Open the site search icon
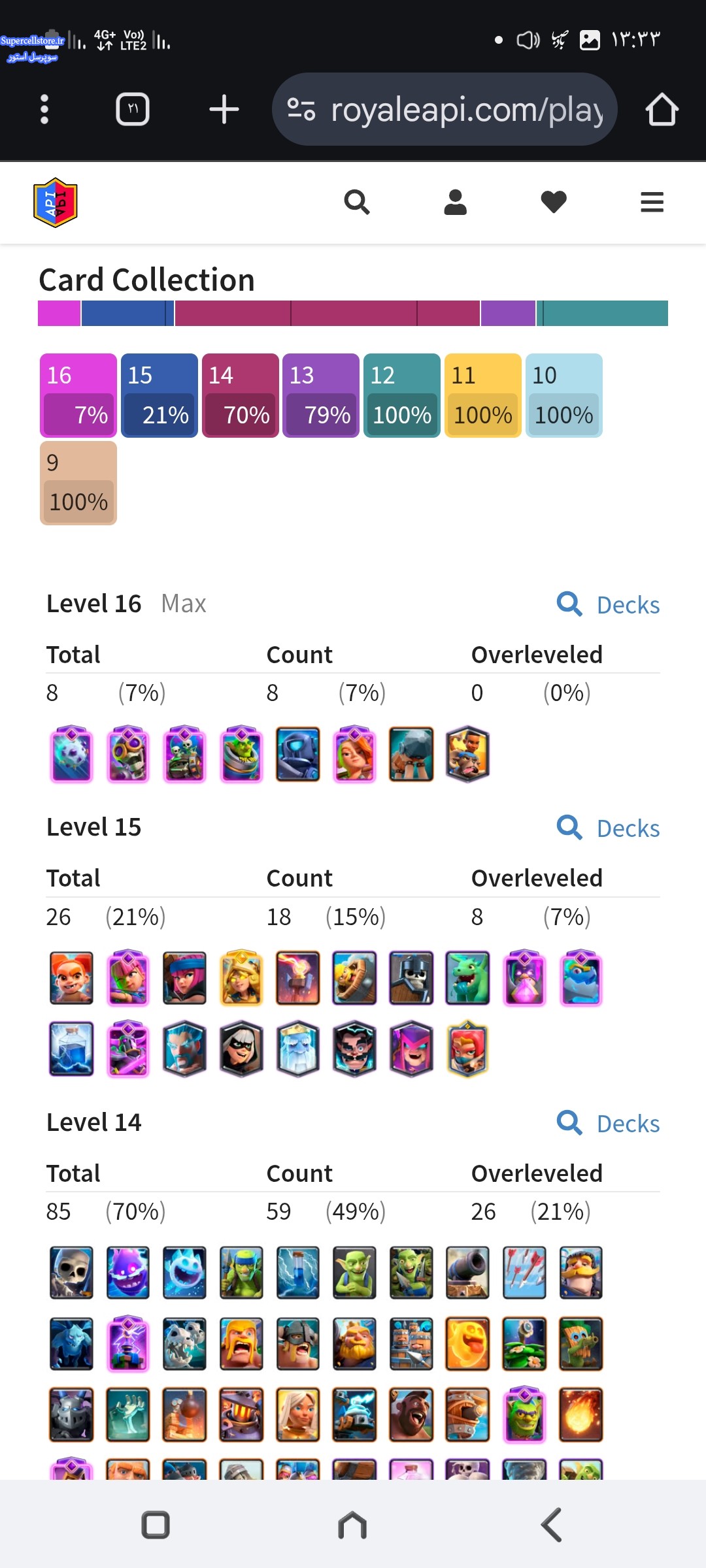This screenshot has height=1568, width=706. pyautogui.click(x=357, y=203)
